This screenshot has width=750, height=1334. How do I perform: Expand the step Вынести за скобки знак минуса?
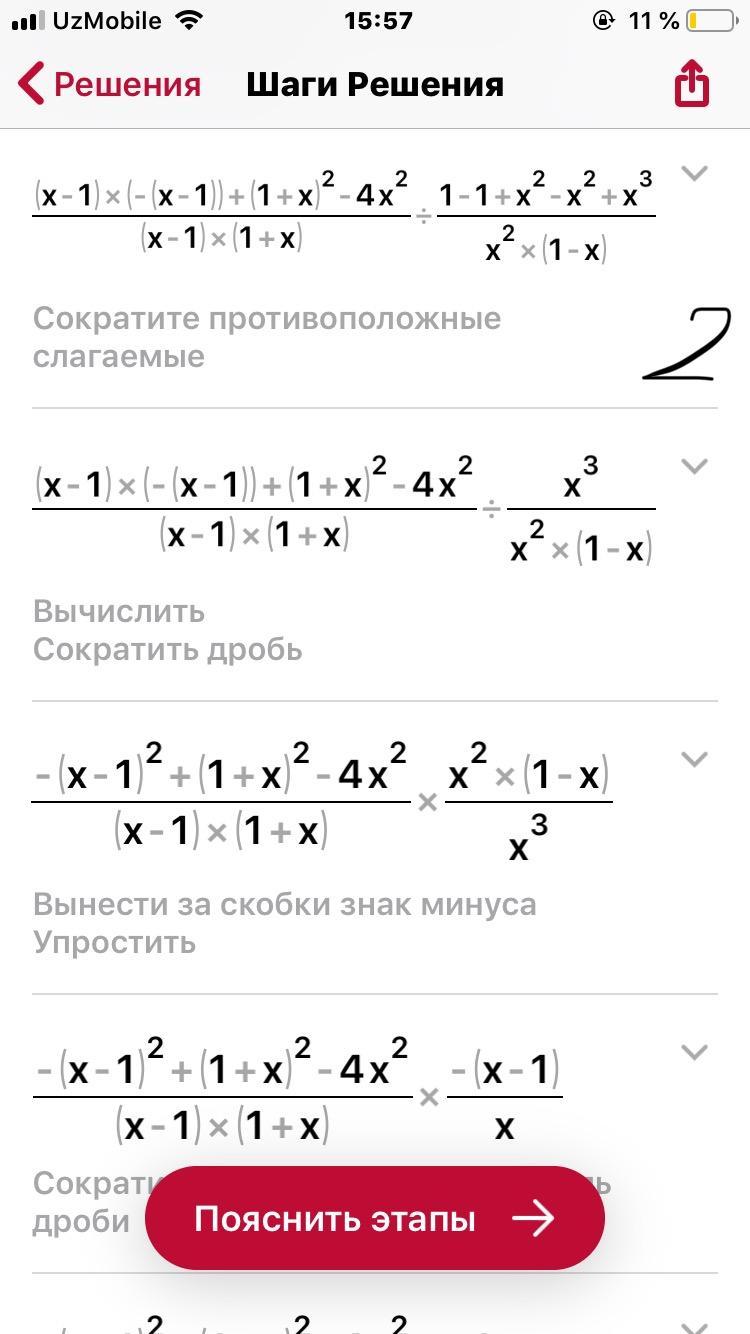[694, 759]
